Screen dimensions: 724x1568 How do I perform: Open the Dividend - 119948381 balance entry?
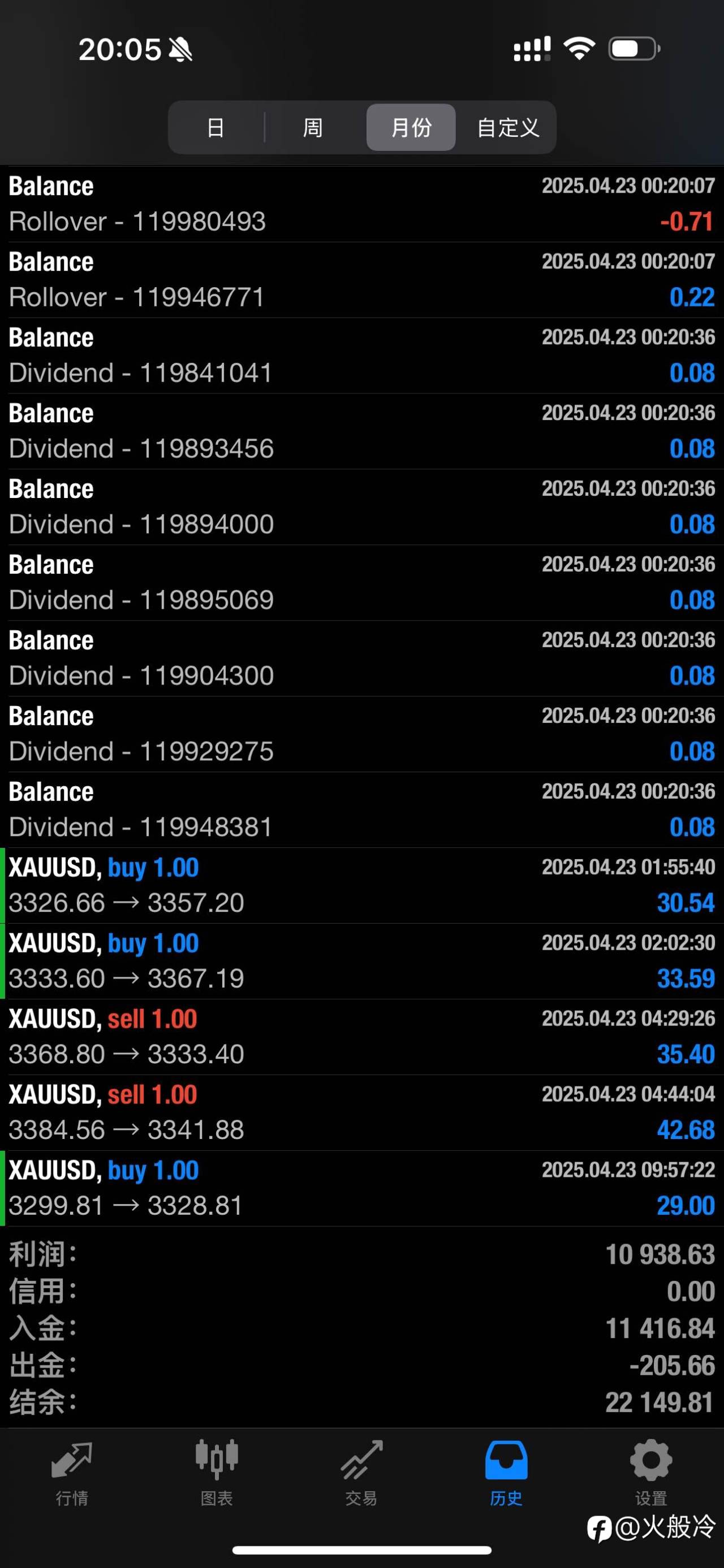361,809
